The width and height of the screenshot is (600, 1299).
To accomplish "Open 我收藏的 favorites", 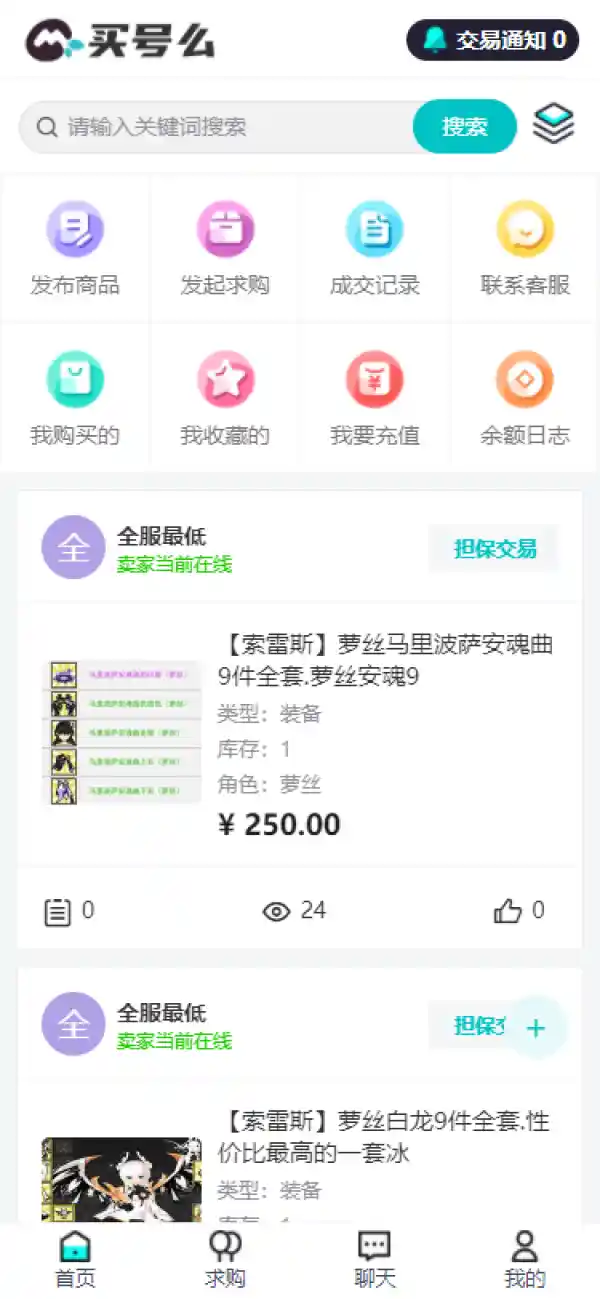I will coord(225,399).
